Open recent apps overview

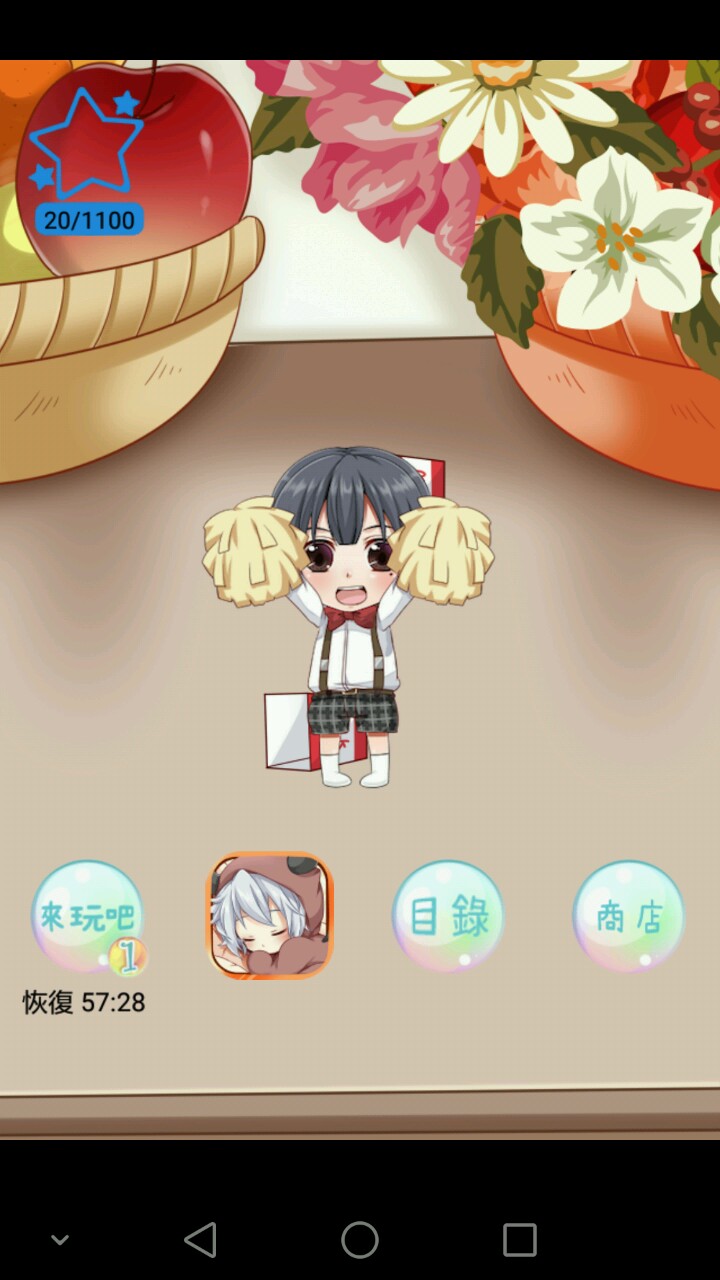(519, 1240)
